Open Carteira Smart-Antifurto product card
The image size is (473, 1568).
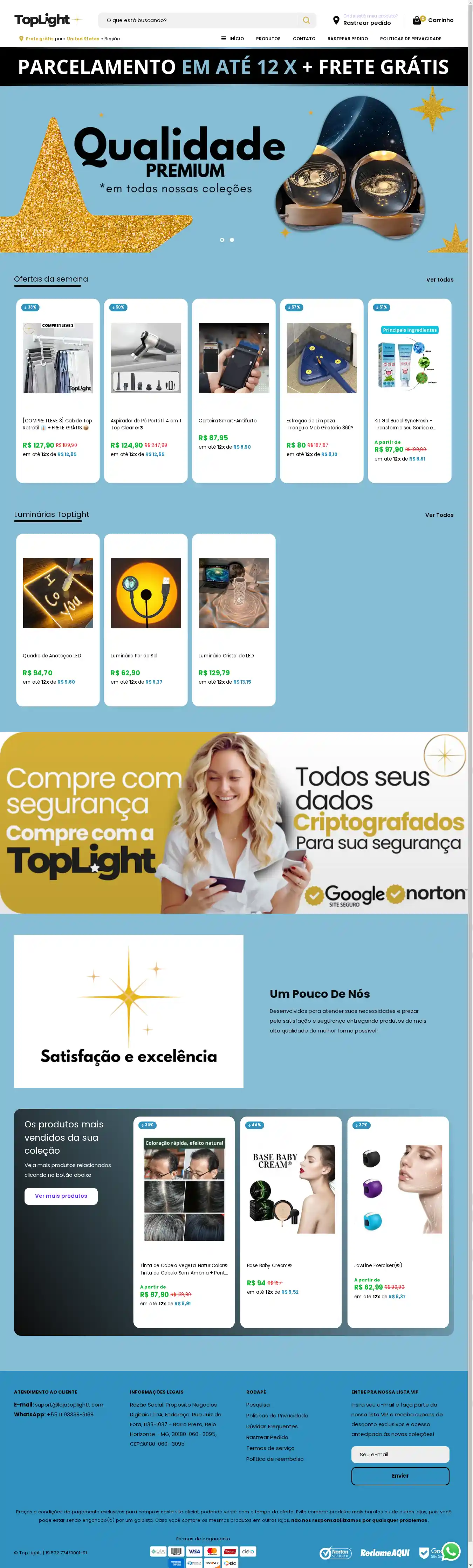[x=234, y=389]
